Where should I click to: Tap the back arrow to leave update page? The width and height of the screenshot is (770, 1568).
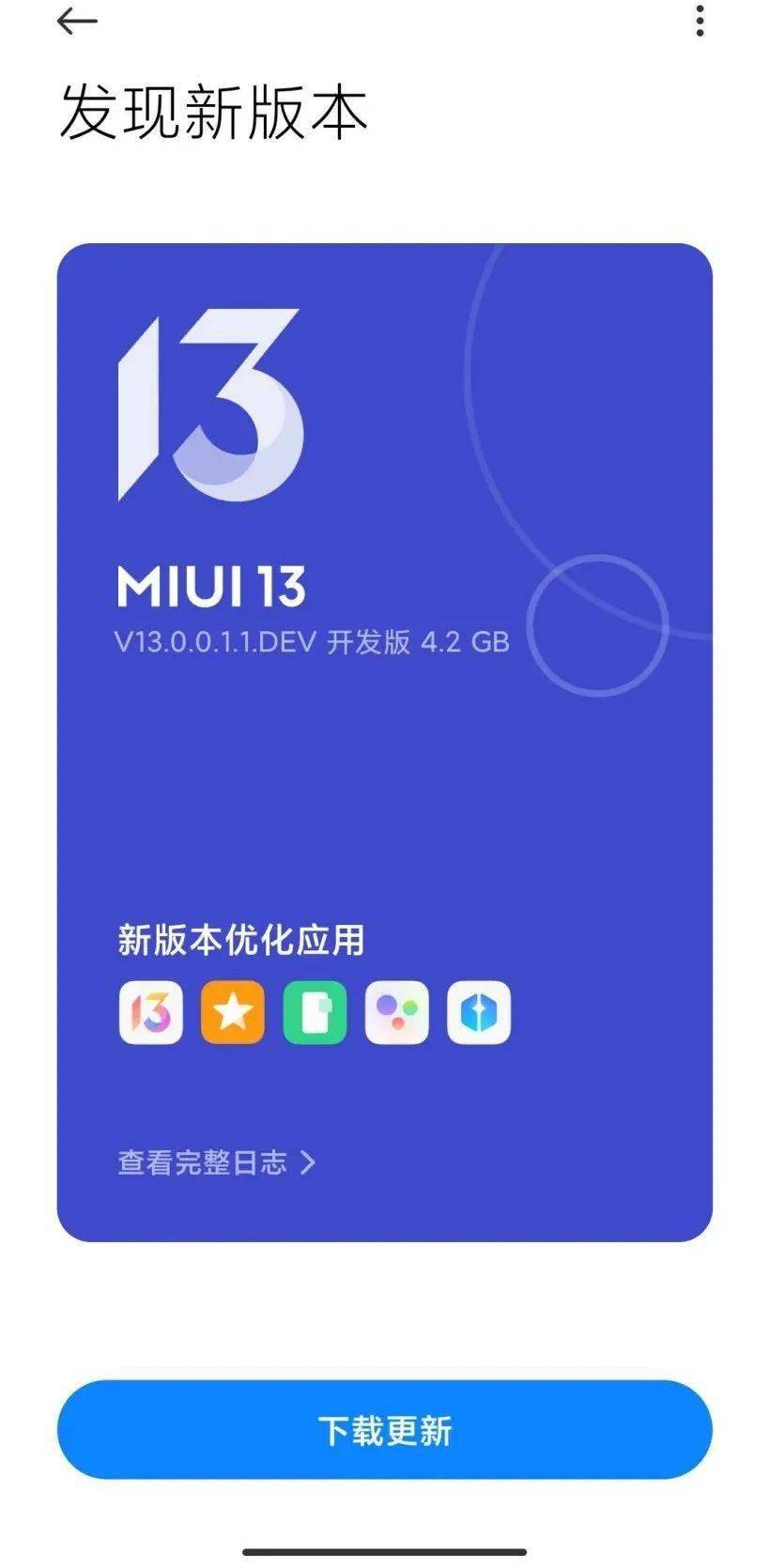click(x=78, y=21)
